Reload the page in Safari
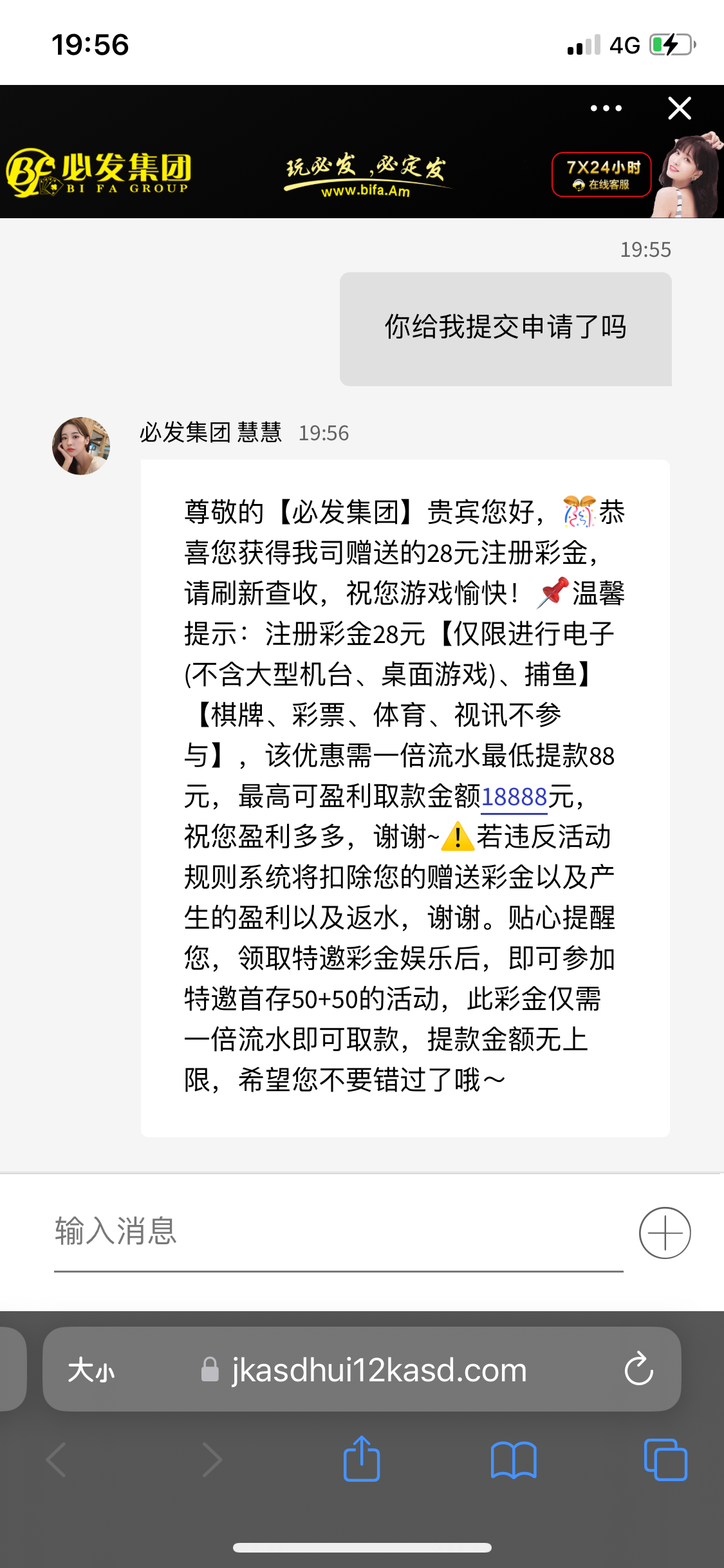The height and width of the screenshot is (1568, 724). coord(638,1369)
